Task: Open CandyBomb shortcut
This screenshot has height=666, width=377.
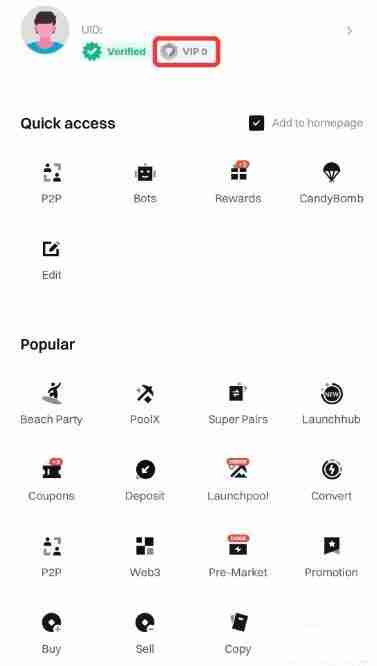Action: (x=332, y=183)
